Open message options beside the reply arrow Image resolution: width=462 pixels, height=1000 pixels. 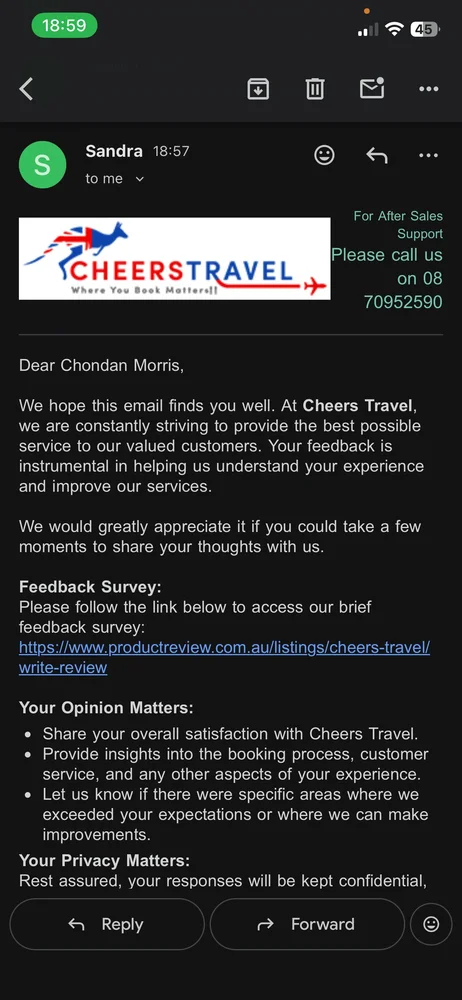428,155
